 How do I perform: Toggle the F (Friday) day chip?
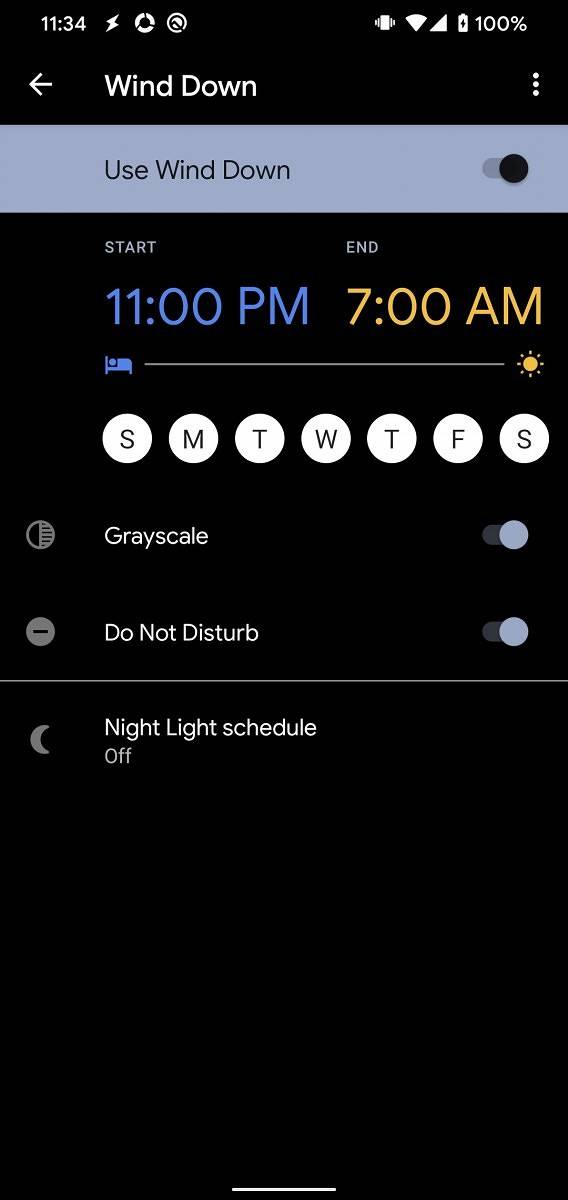tap(458, 439)
